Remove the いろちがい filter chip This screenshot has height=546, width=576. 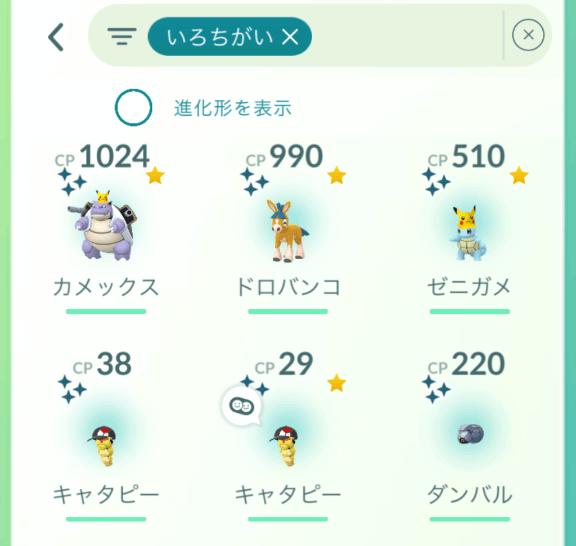(x=290, y=37)
